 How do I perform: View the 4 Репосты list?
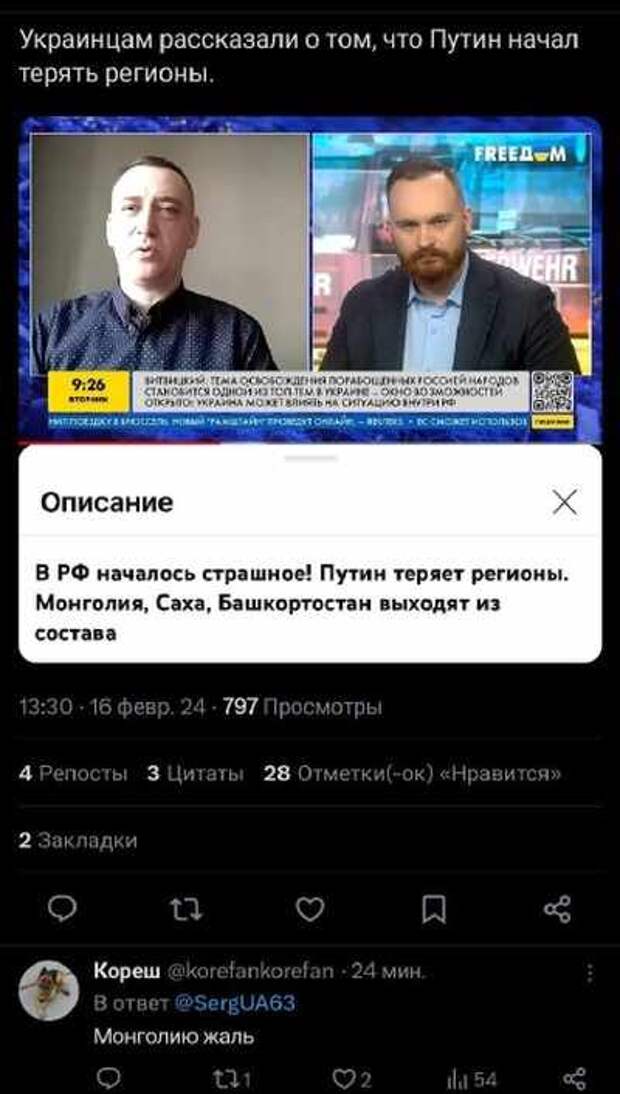[x=73, y=773]
